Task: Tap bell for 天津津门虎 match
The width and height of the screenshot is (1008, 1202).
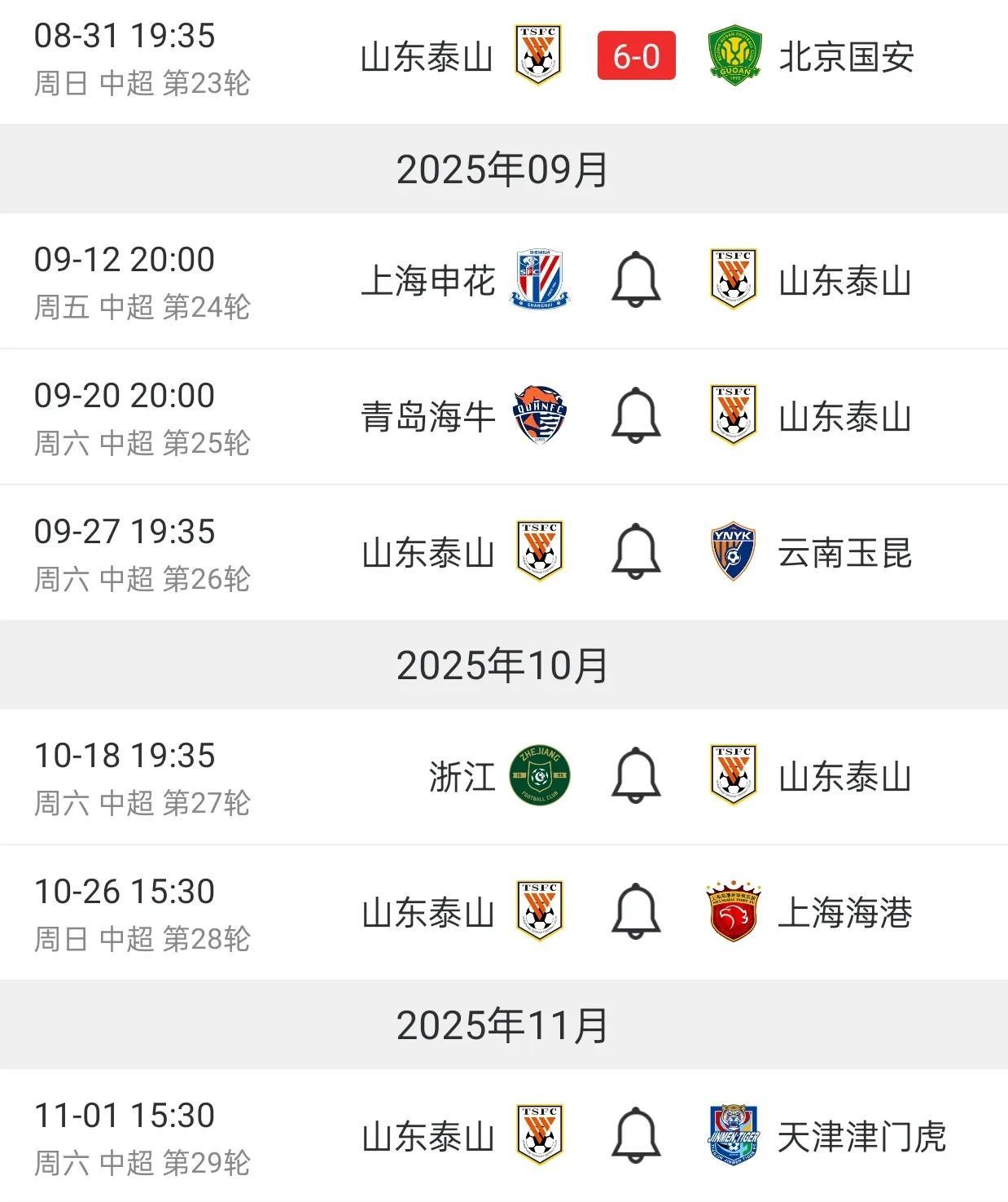Action: pos(636,1136)
